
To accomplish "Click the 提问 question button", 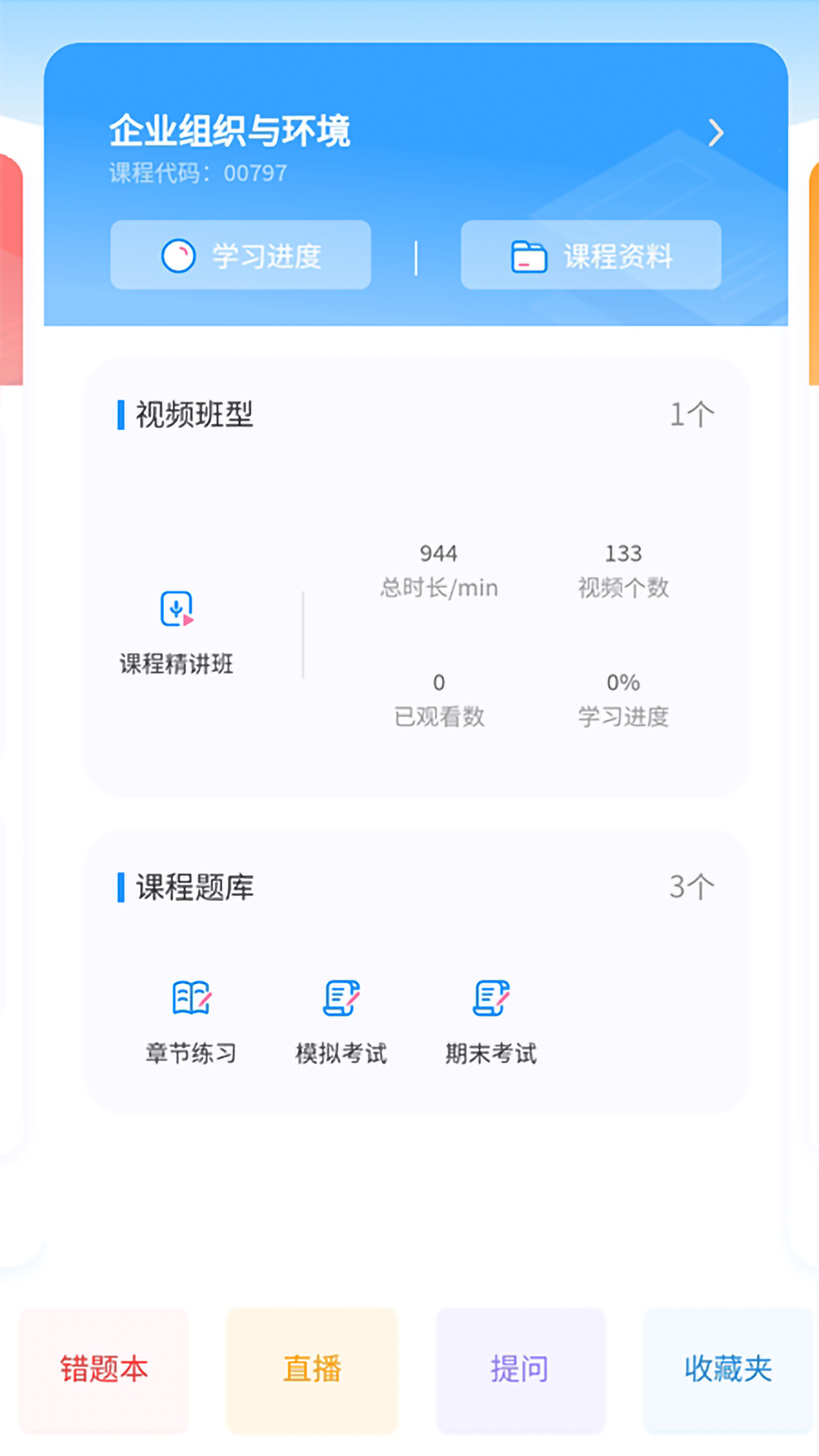I will pos(519,1370).
